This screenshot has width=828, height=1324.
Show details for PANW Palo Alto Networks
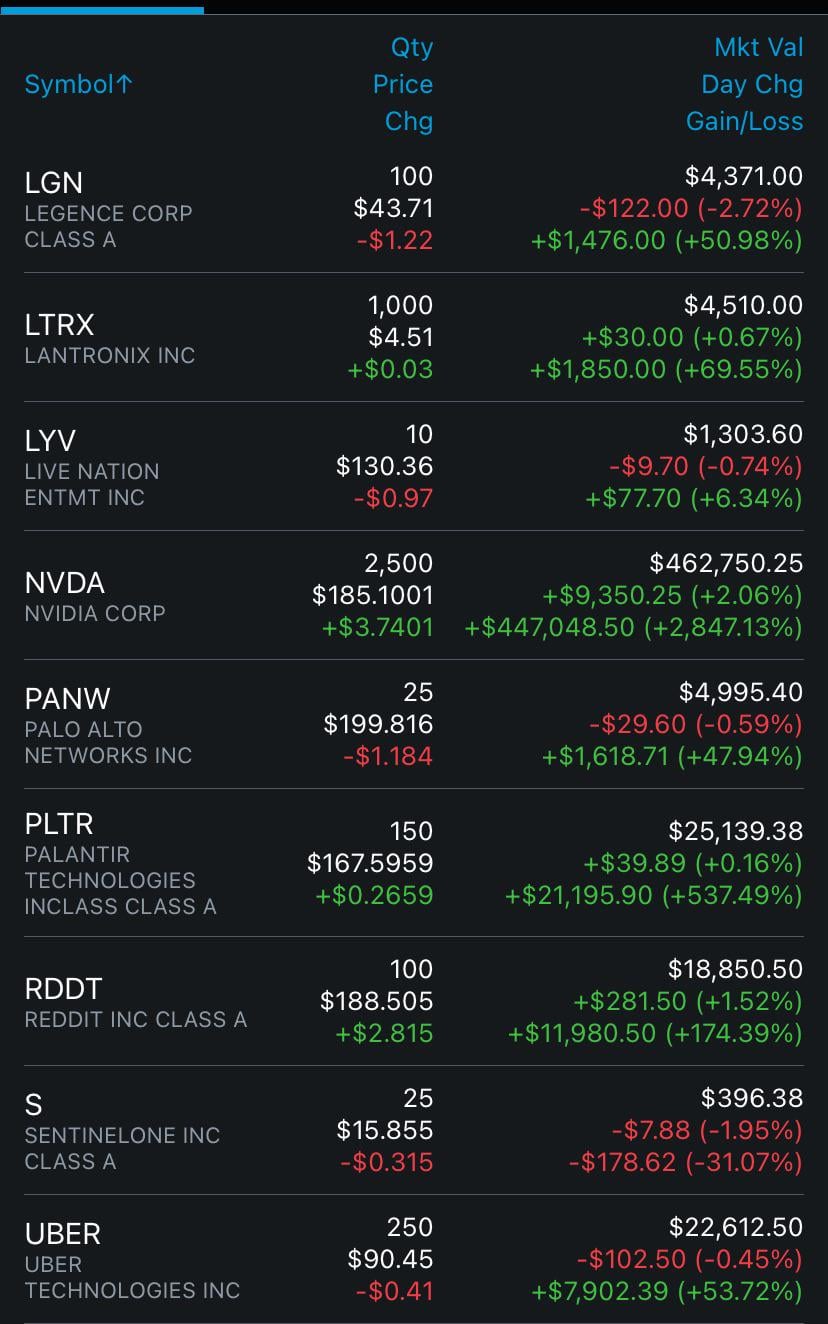click(x=67, y=699)
